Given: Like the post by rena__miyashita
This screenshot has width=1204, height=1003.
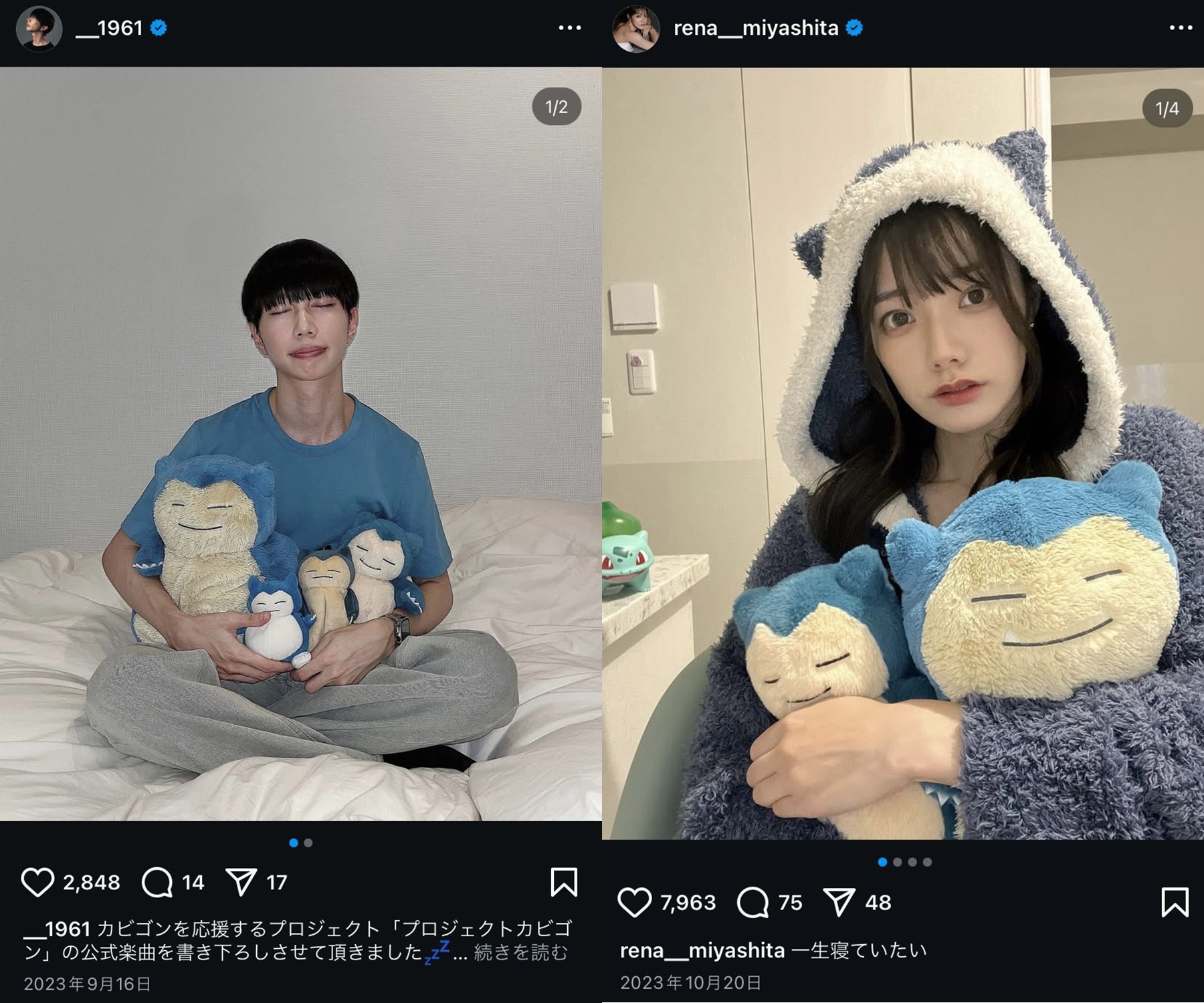Looking at the screenshot, I should [x=633, y=902].
